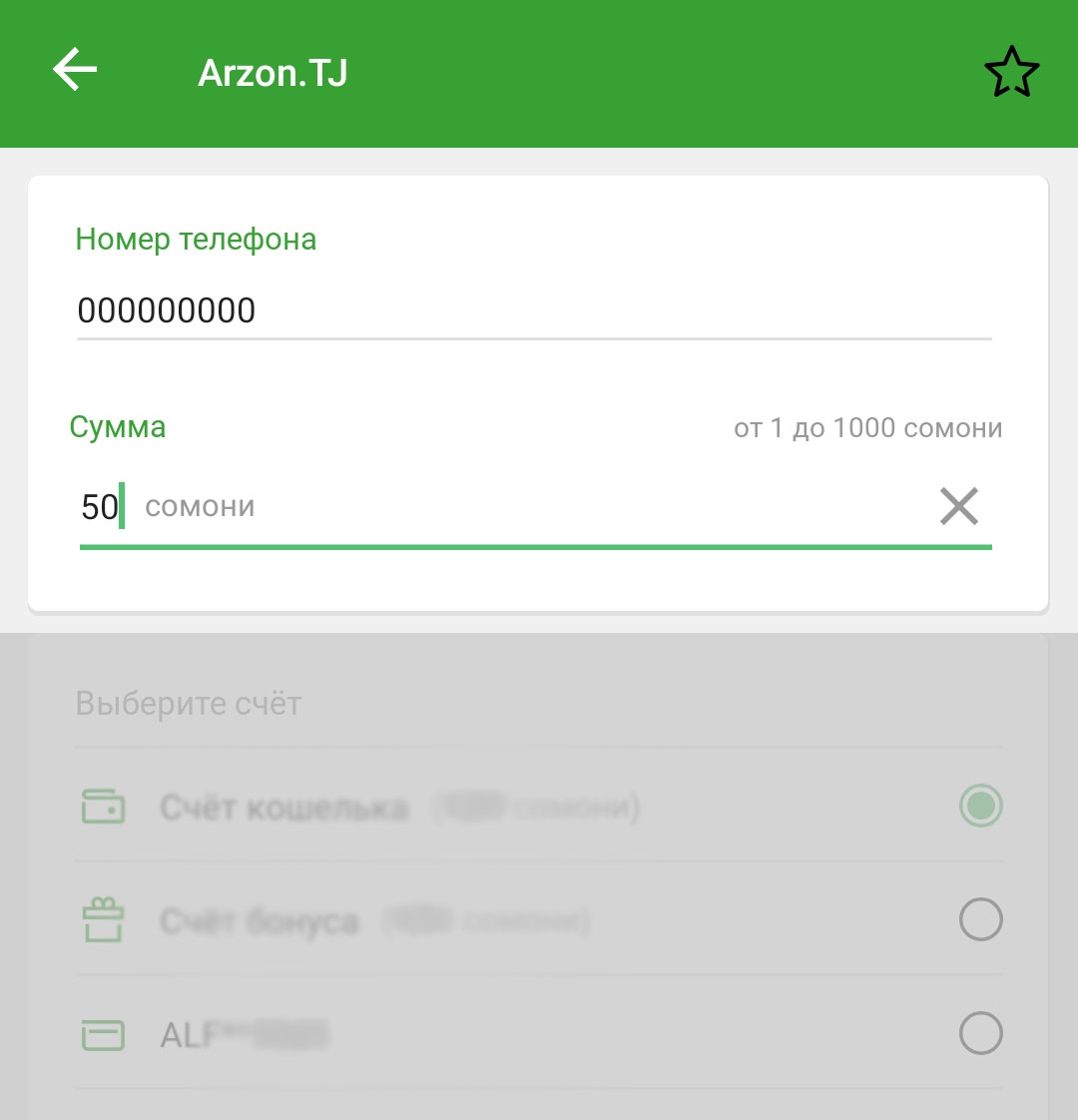Add Arzon.TJ to favorites with the star
The image size is (1078, 1120).
(x=1011, y=73)
